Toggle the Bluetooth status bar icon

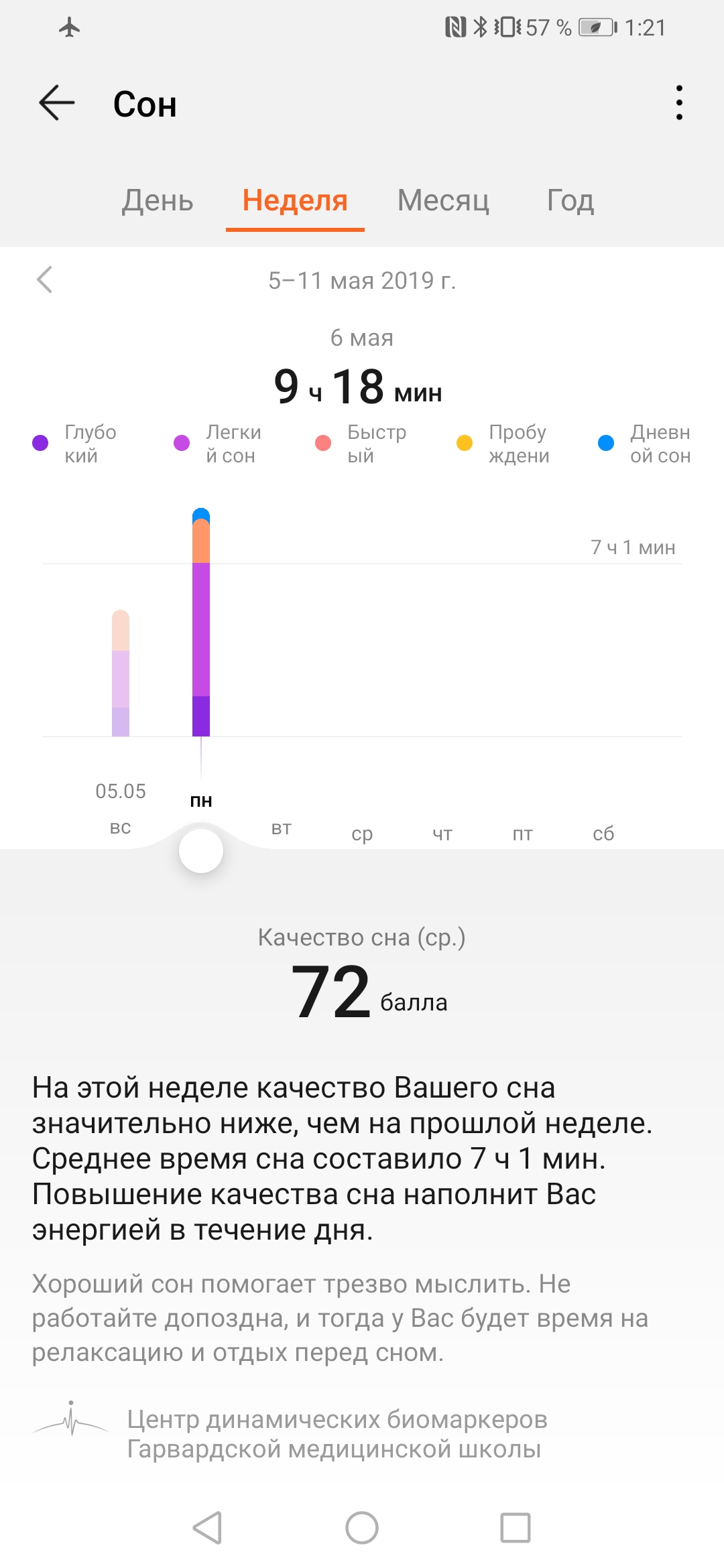[x=481, y=25]
